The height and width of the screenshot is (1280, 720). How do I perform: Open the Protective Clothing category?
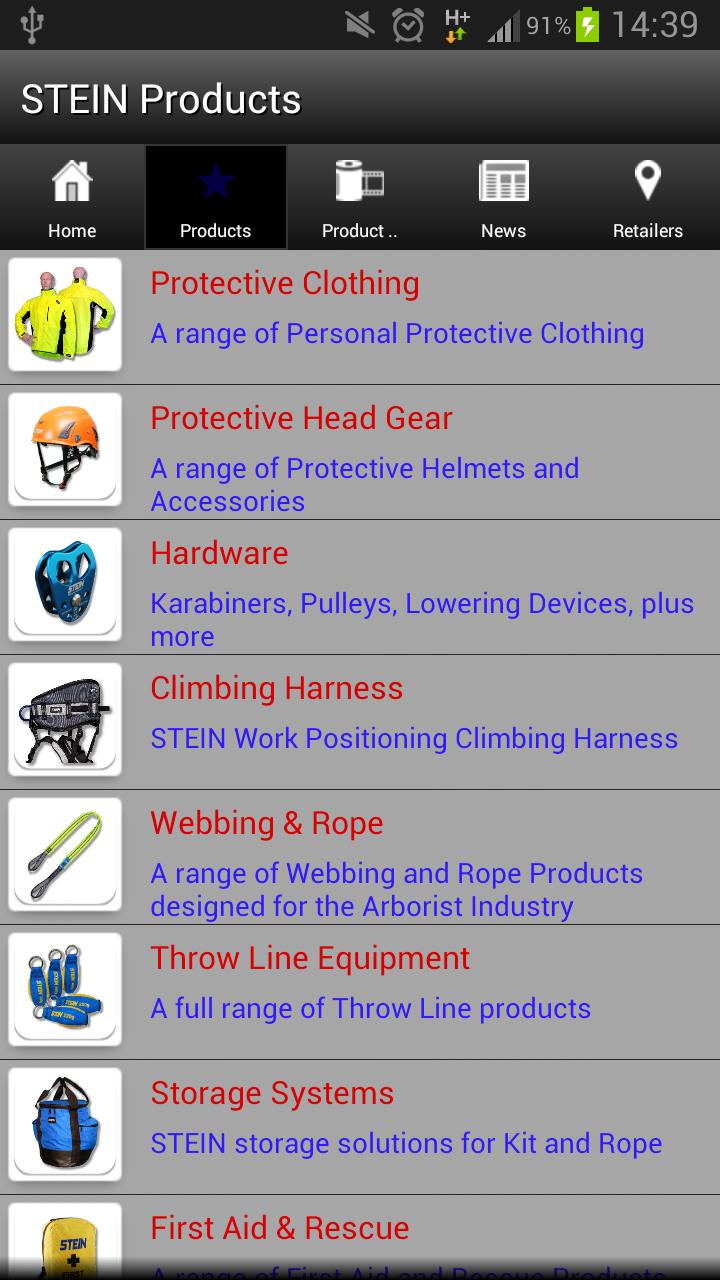point(360,316)
